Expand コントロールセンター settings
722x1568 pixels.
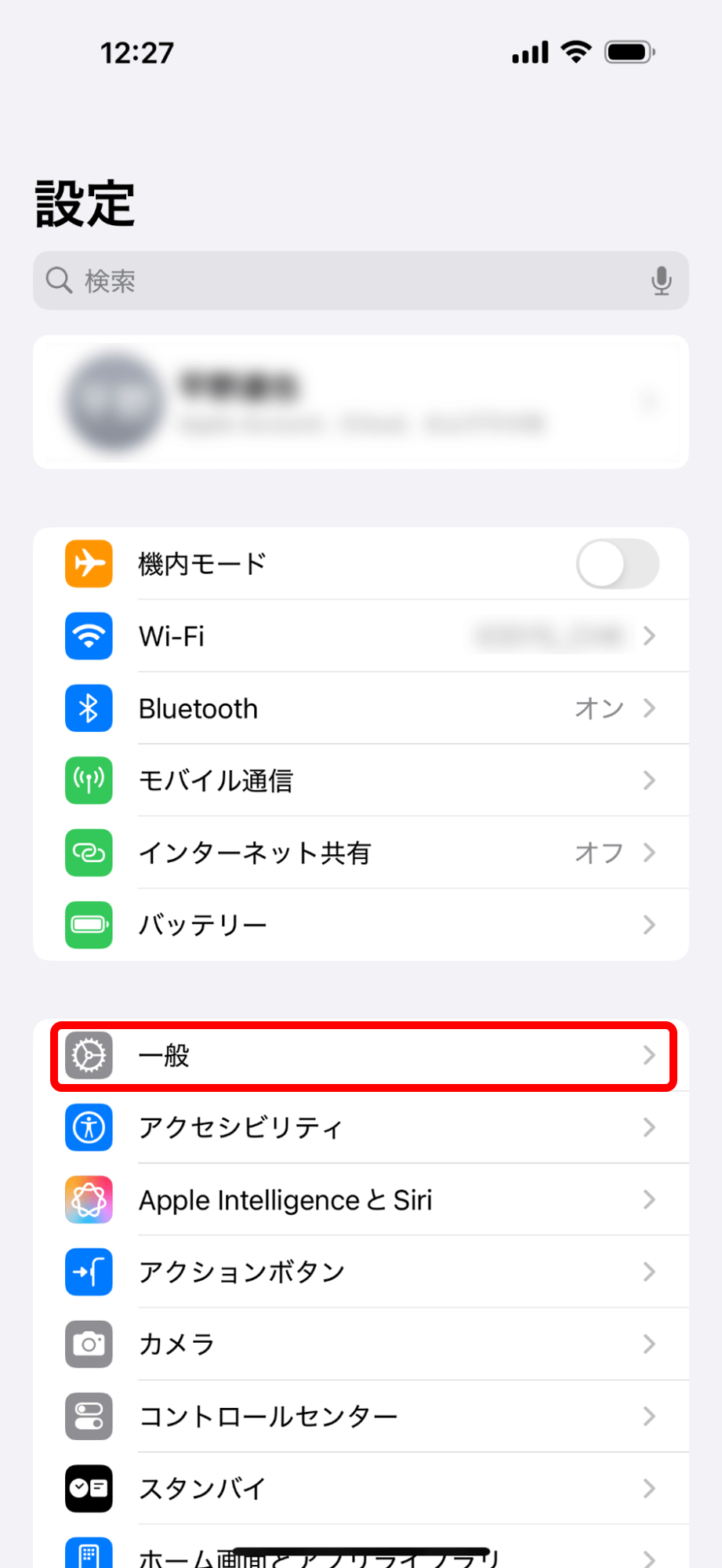pos(649,1416)
